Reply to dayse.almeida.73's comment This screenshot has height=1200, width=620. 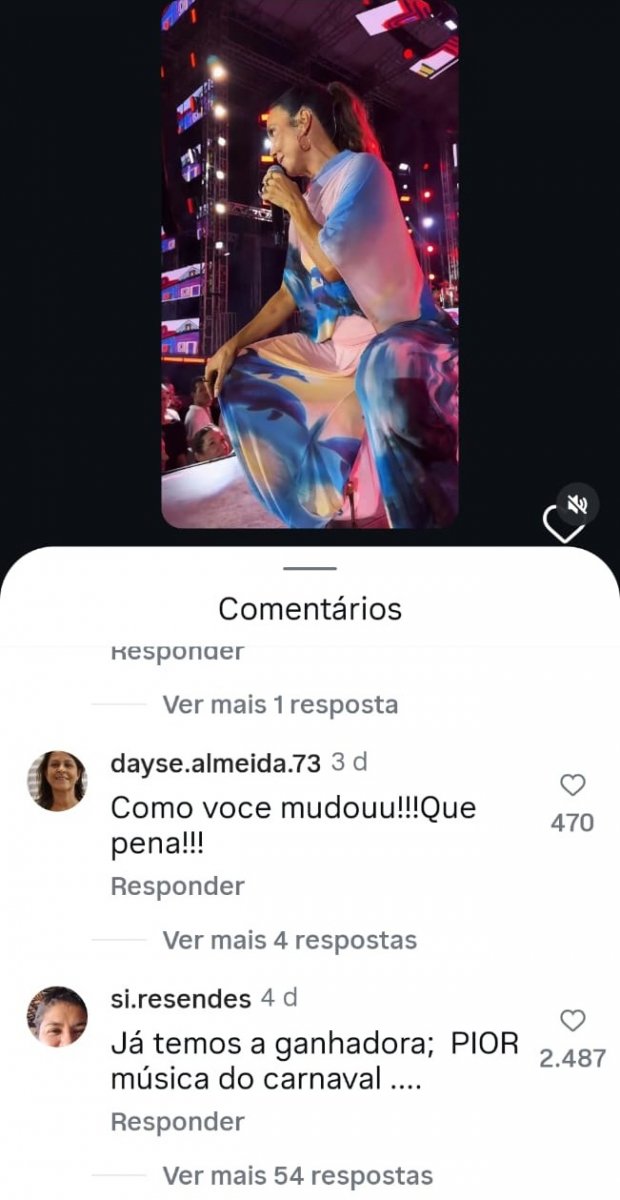(x=177, y=886)
